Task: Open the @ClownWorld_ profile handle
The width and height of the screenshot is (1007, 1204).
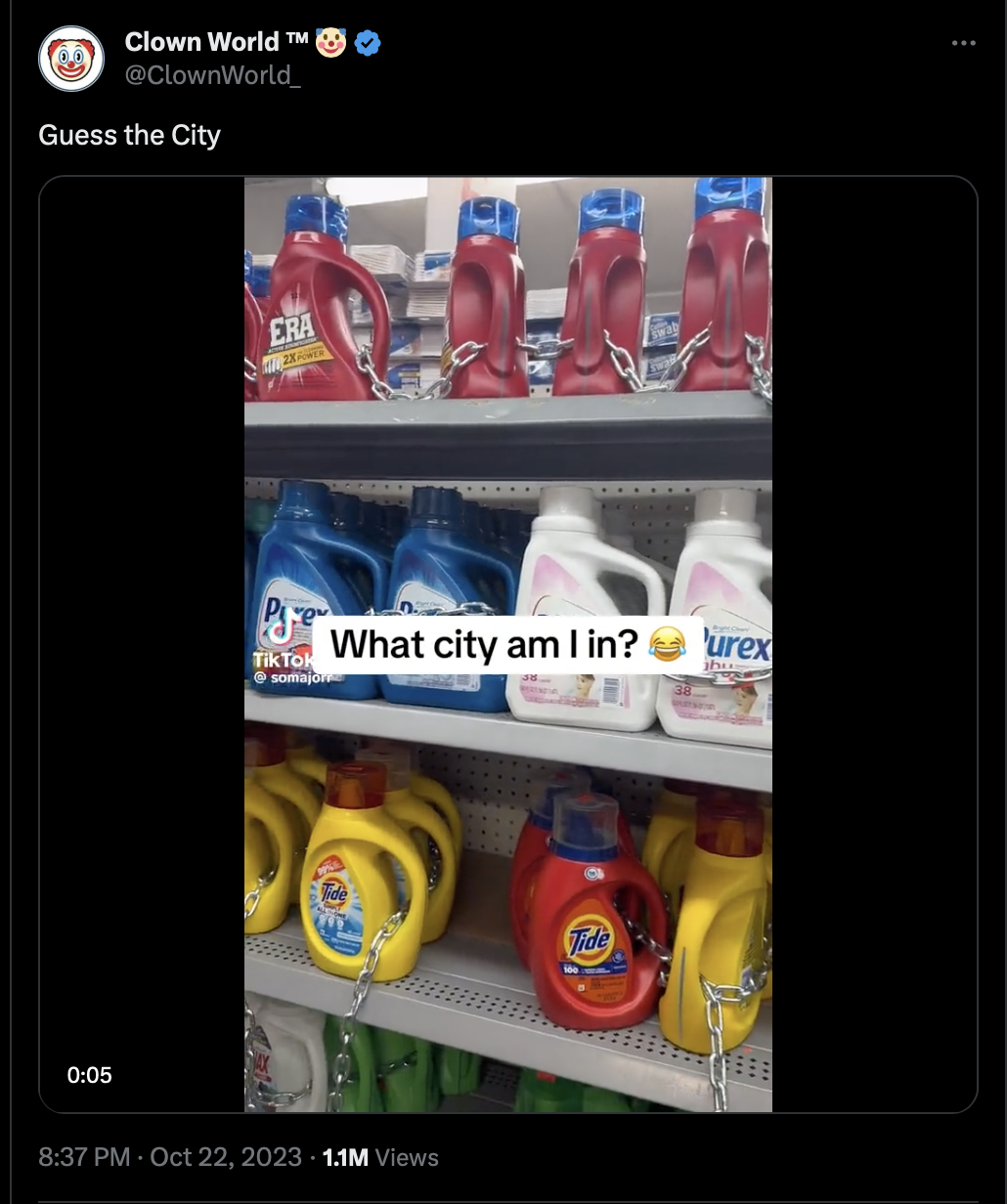Action: [212, 74]
